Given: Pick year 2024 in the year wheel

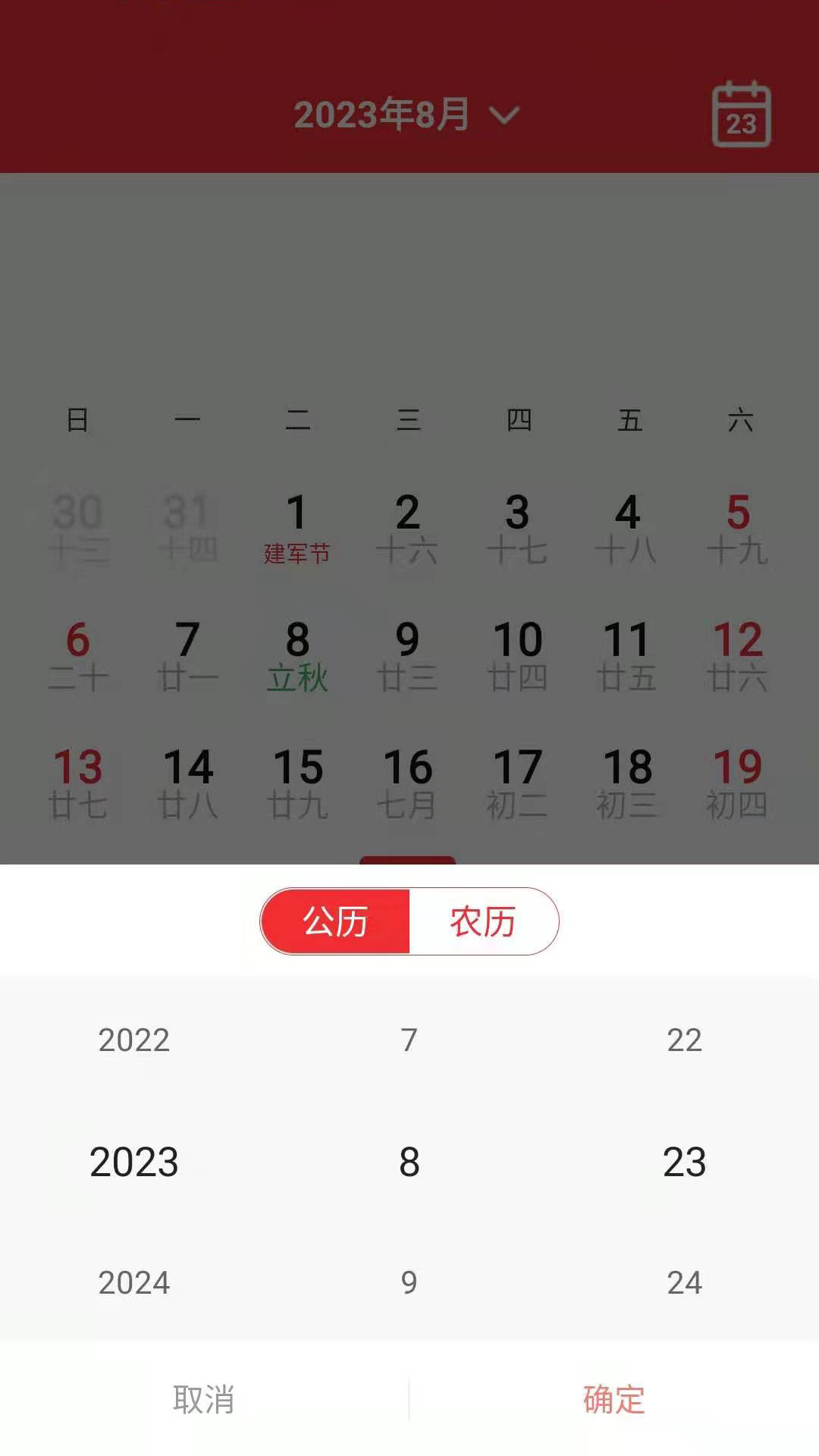Looking at the screenshot, I should [x=134, y=1282].
